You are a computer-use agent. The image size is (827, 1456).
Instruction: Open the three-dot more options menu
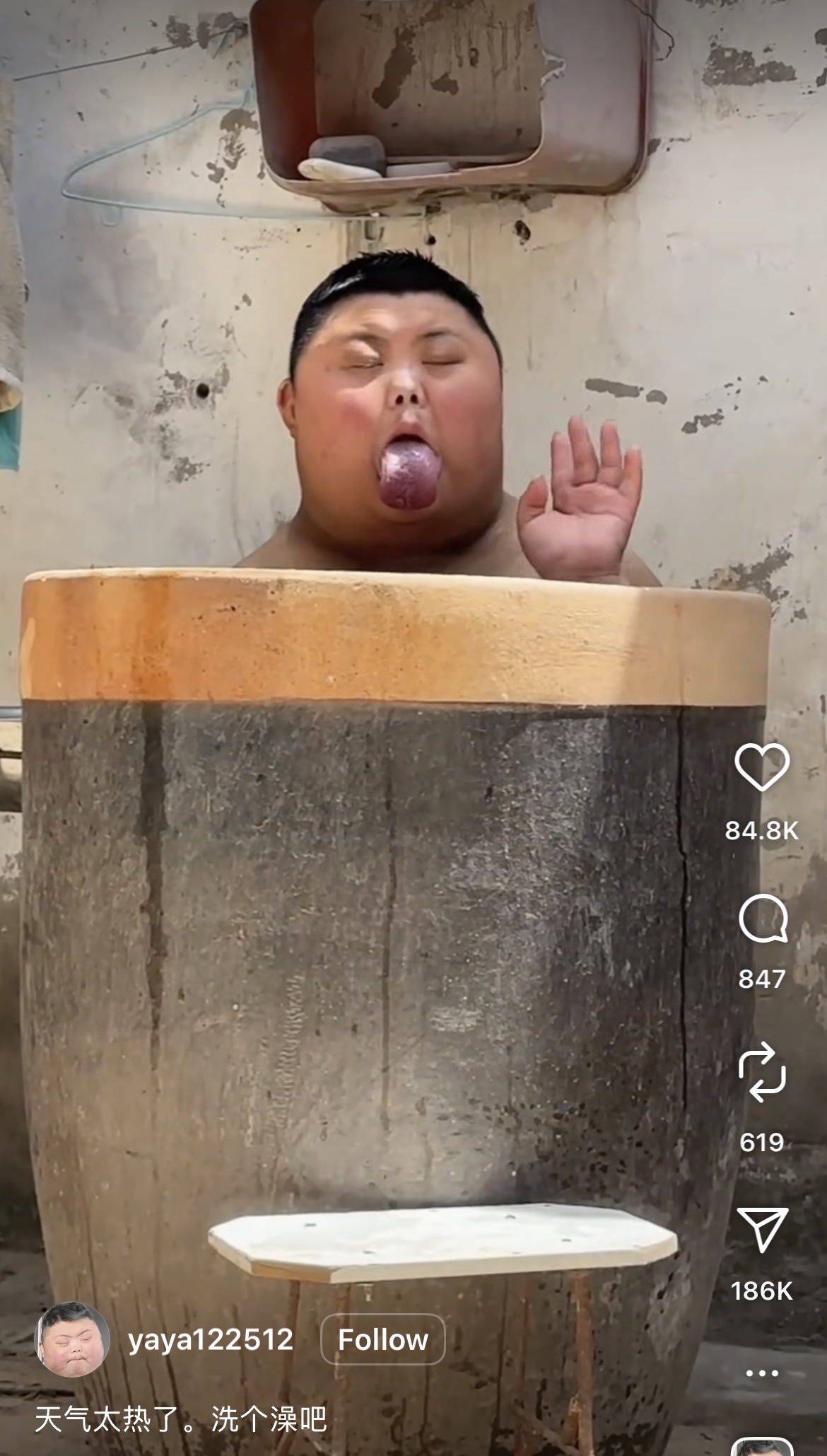point(761,1373)
